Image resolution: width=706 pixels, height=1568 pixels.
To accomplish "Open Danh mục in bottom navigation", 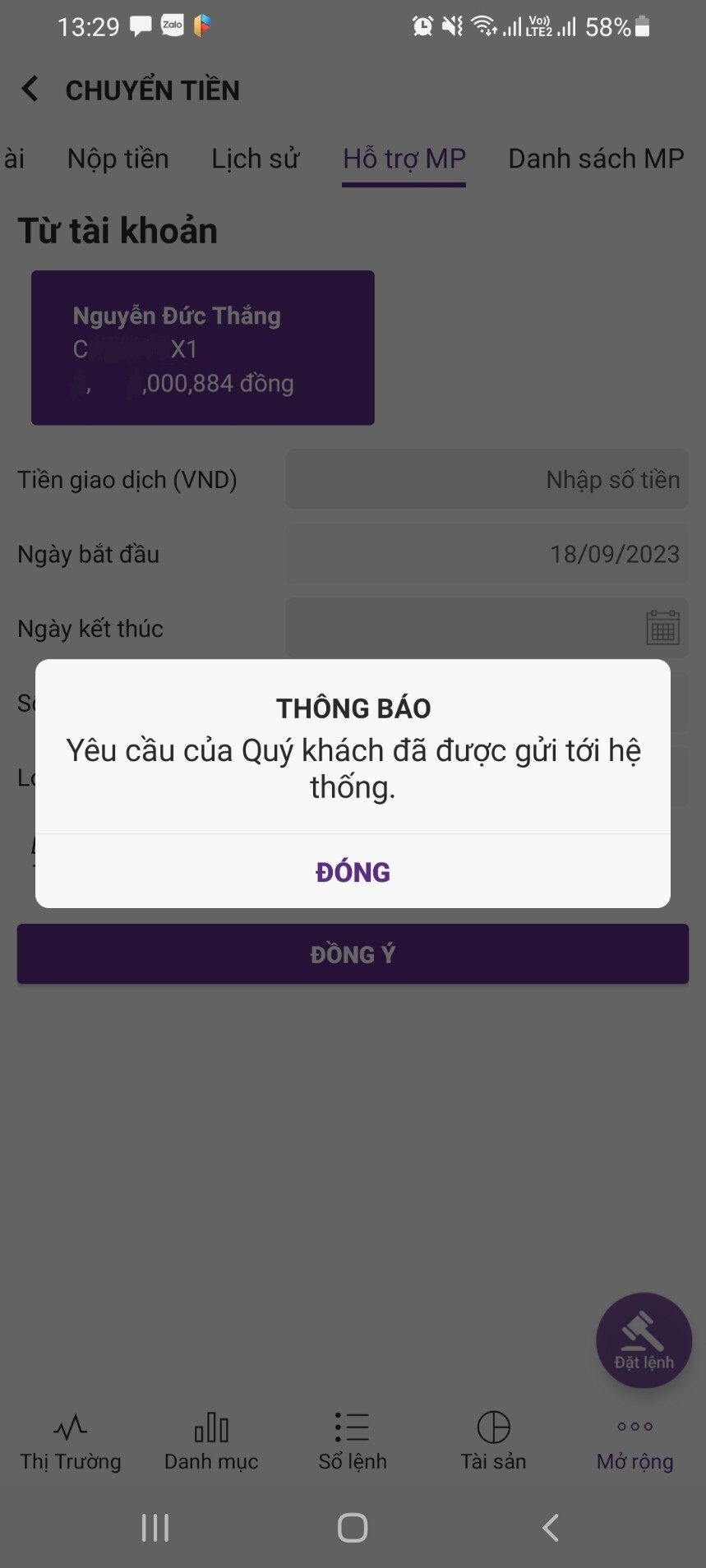I will click(x=211, y=1442).
